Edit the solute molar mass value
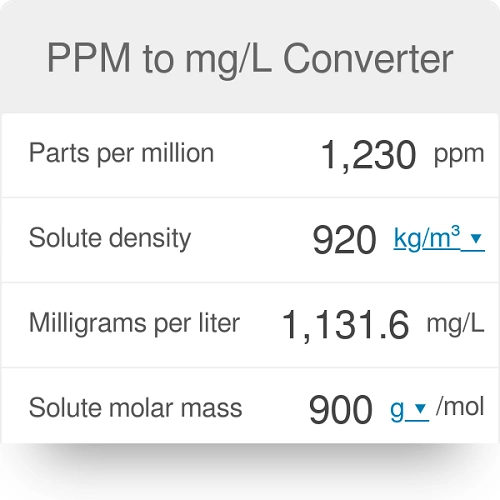The image size is (500, 500). [x=340, y=409]
